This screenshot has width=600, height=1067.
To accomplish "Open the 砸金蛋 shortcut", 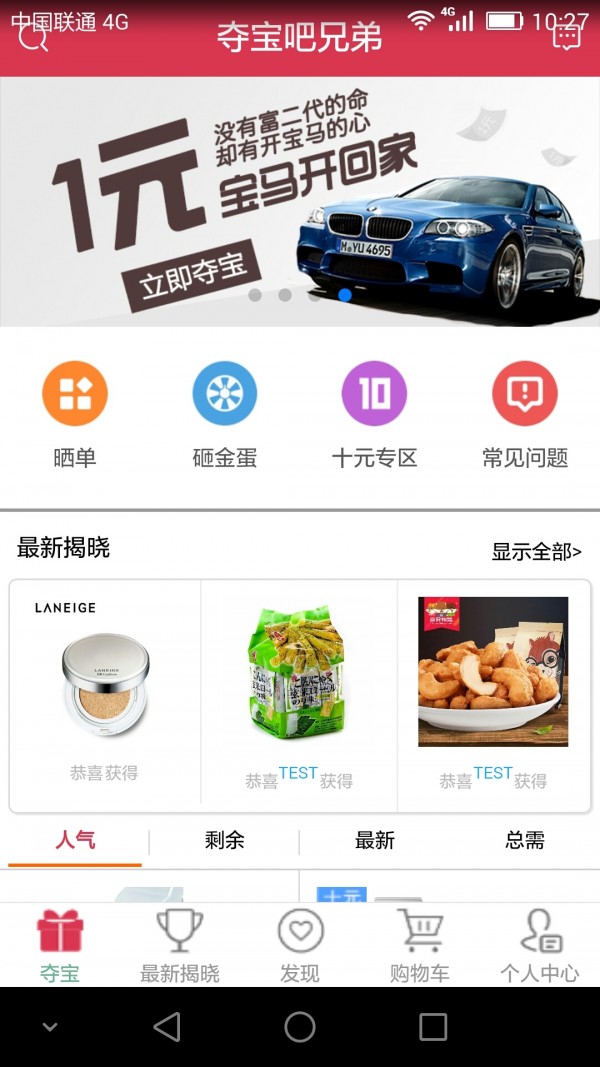I will (x=225, y=415).
